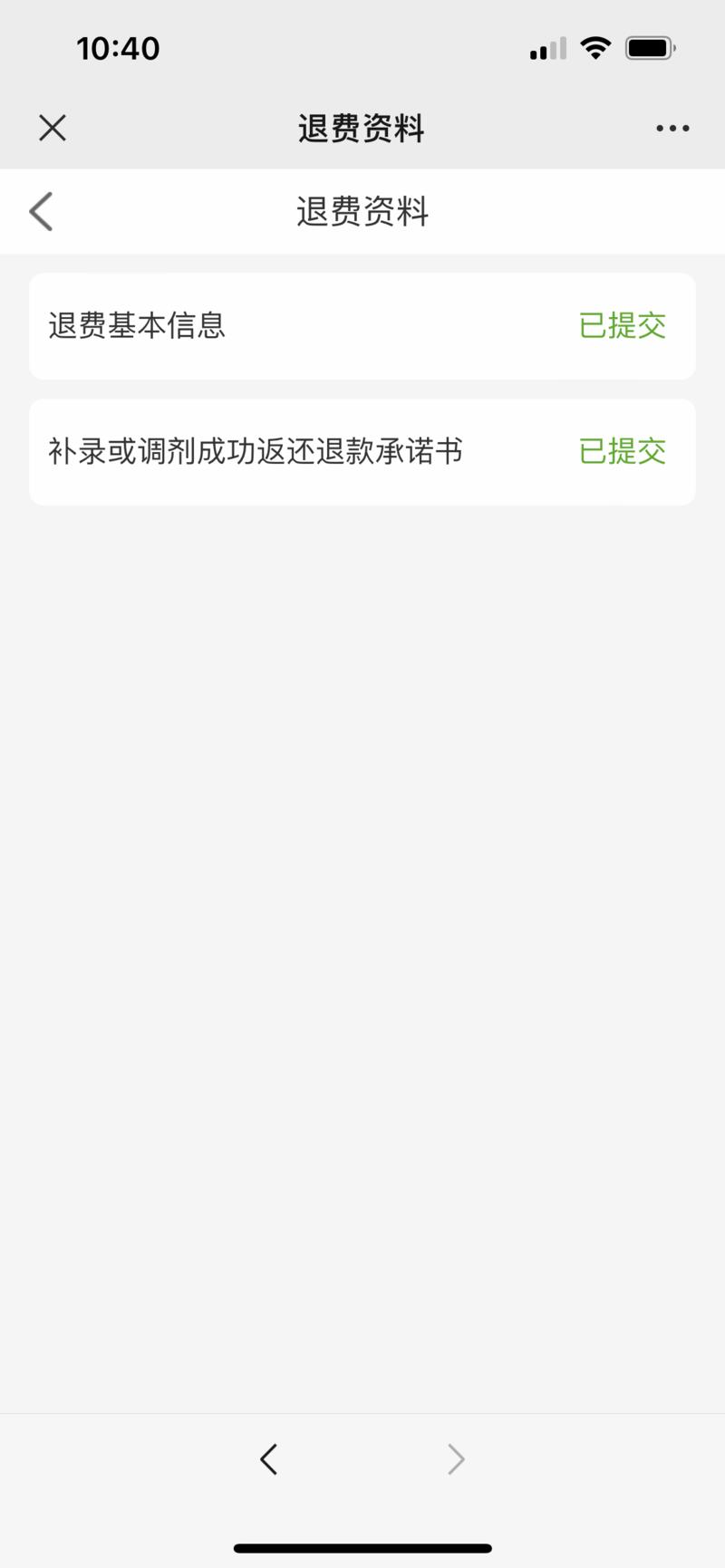Image resolution: width=725 pixels, height=1568 pixels.
Task: Tap the bottom browser back arrow
Action: tap(268, 1458)
